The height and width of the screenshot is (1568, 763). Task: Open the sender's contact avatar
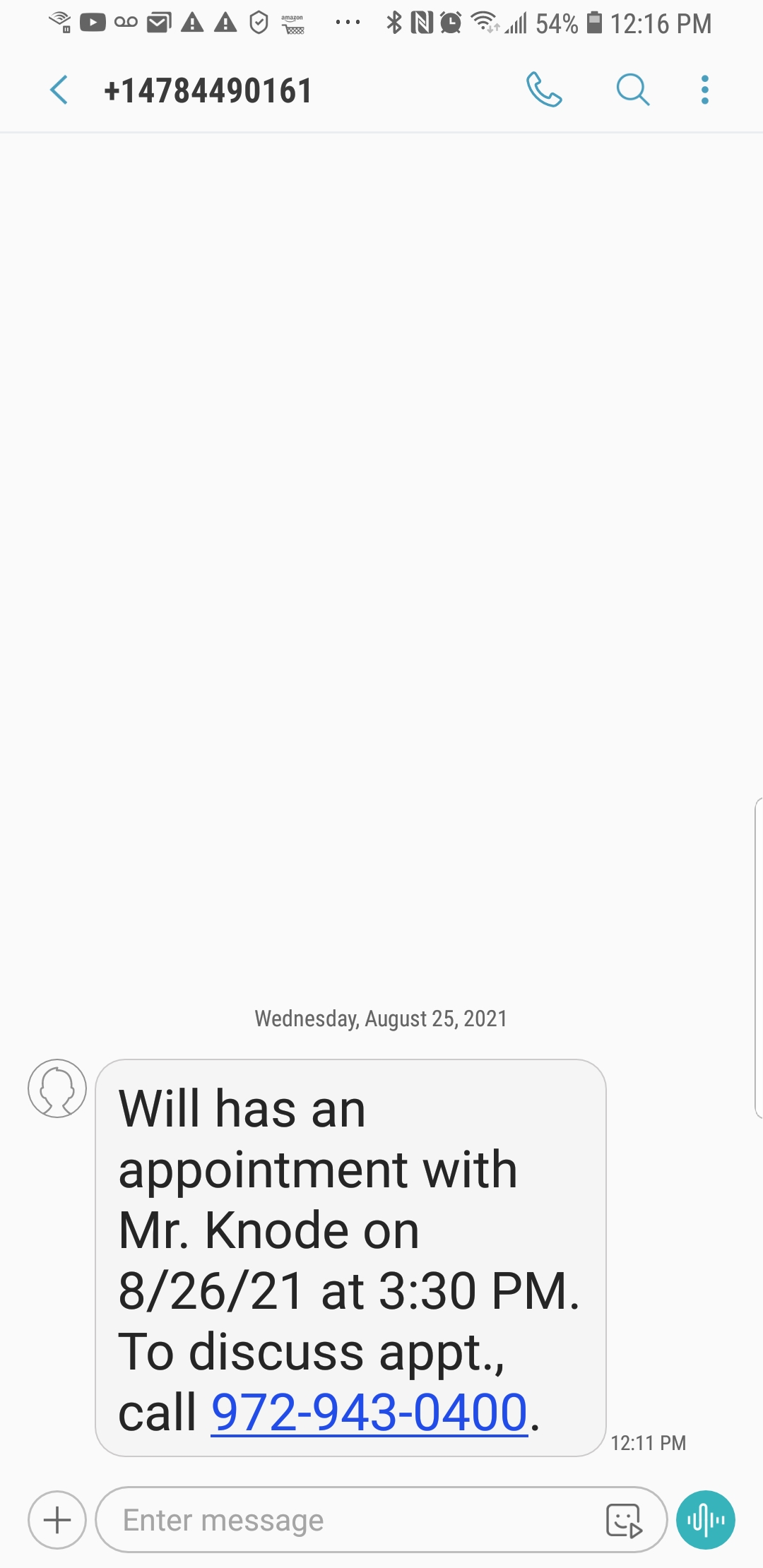pyautogui.click(x=57, y=1088)
